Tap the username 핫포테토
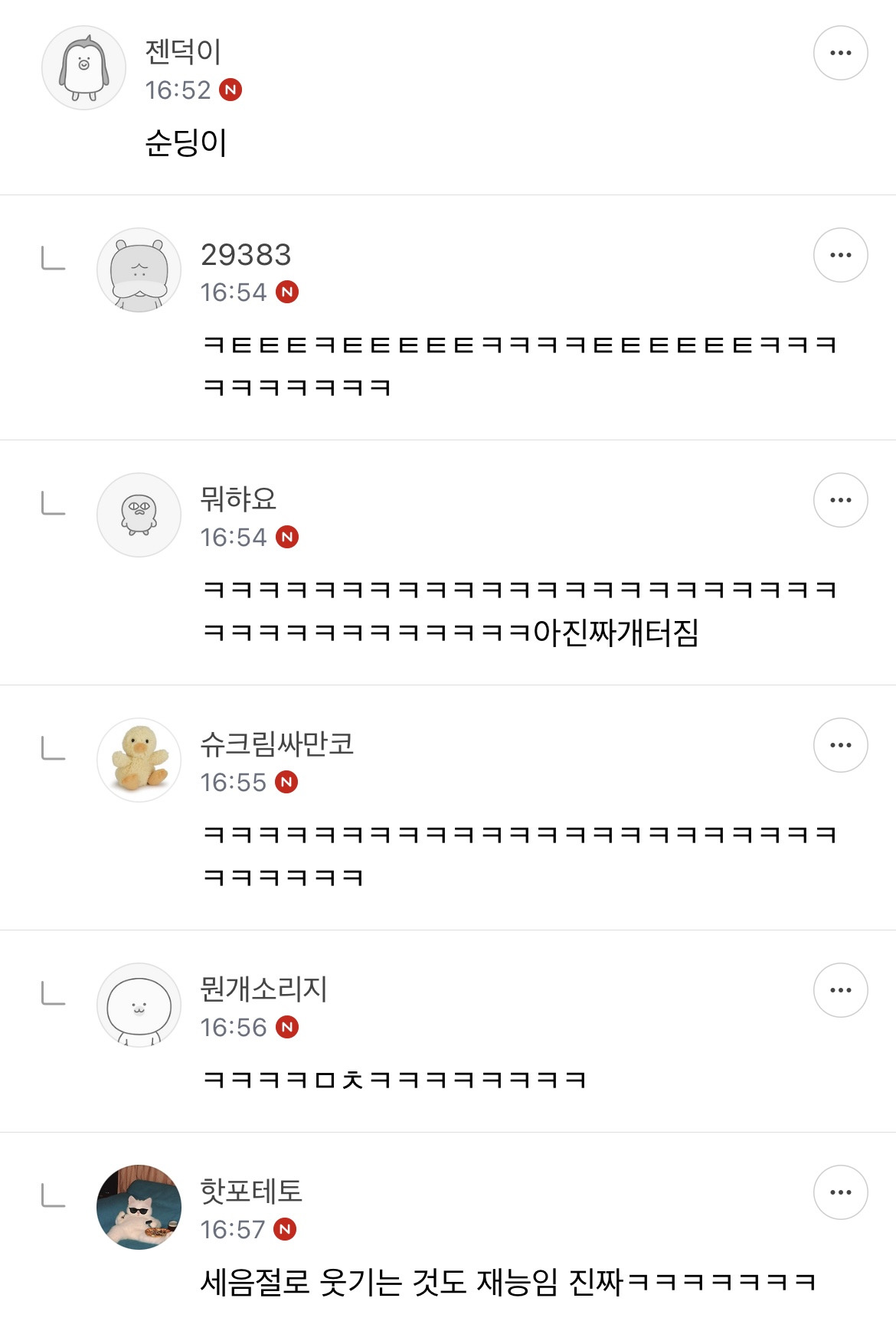Viewport: 896px width, 1334px height. (251, 1191)
